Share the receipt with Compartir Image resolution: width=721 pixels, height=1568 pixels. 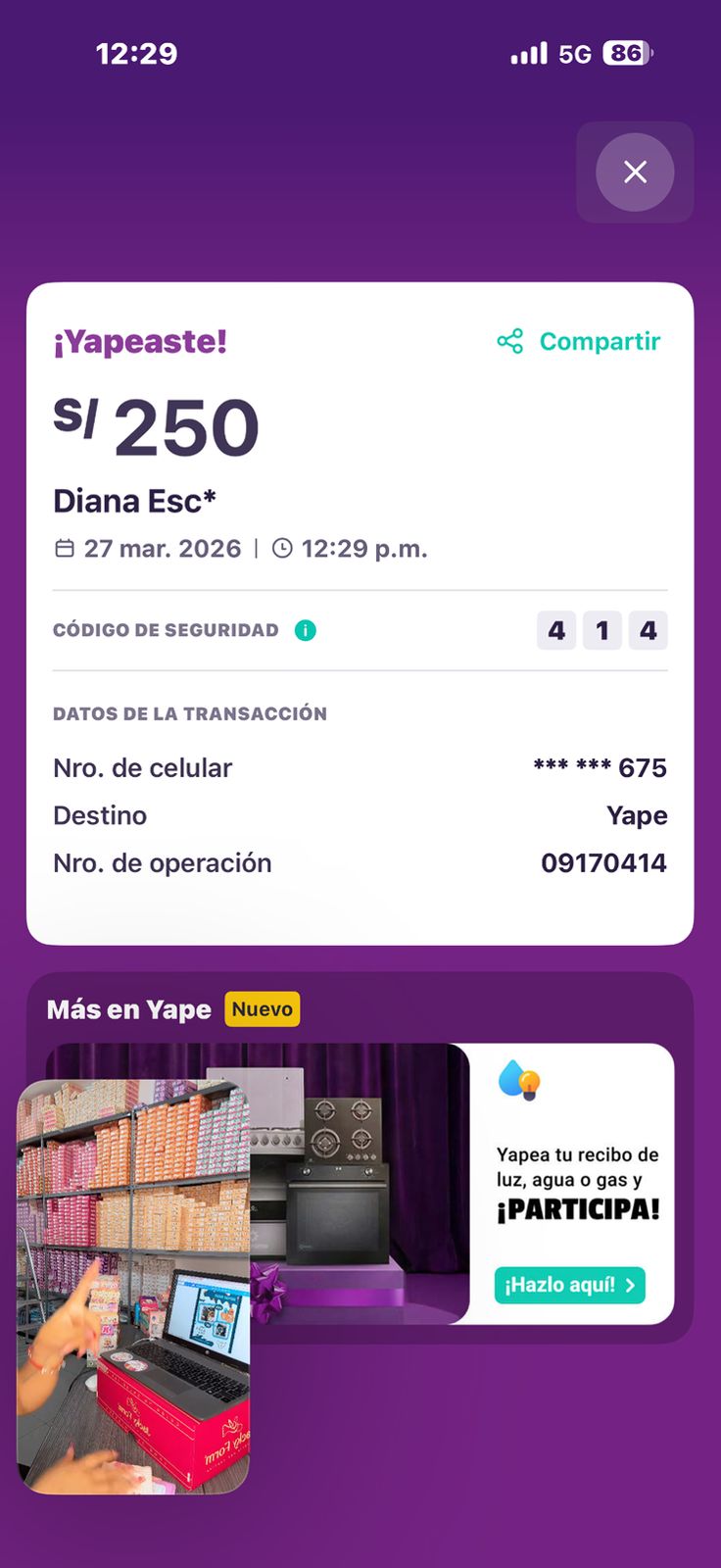point(579,341)
